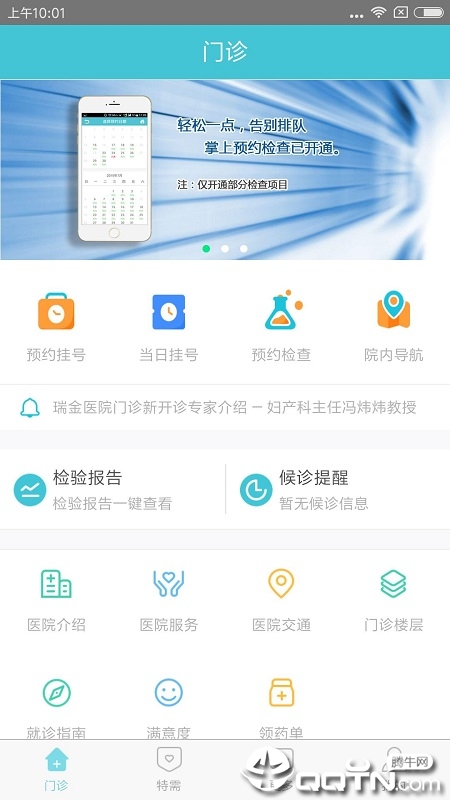The height and width of the screenshot is (800, 450).
Task: Open 医院服务 hospital services
Action: coord(168,601)
